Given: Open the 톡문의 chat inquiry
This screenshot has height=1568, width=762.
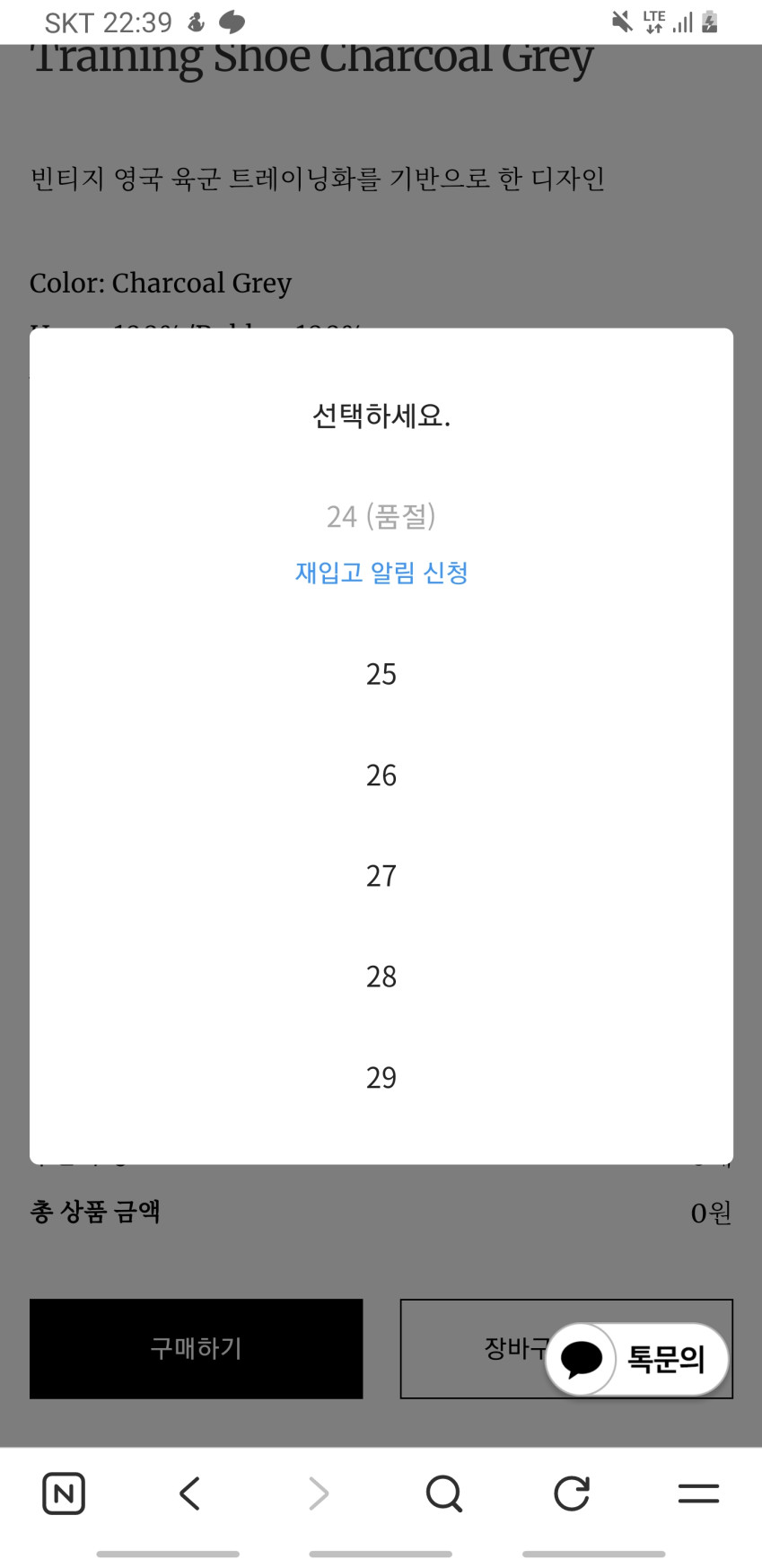Looking at the screenshot, I should point(636,1359).
